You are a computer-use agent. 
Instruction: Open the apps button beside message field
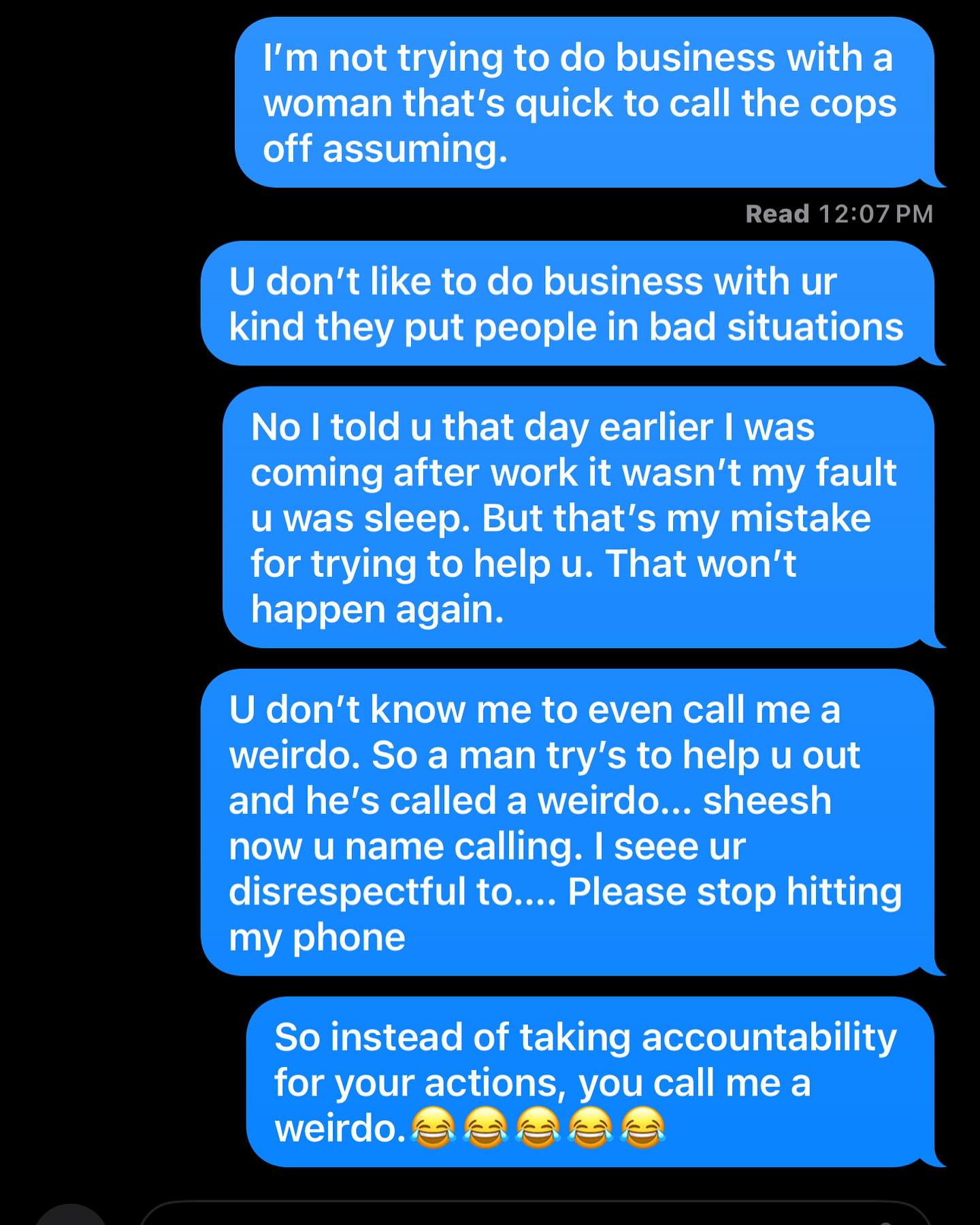click(x=70, y=1217)
